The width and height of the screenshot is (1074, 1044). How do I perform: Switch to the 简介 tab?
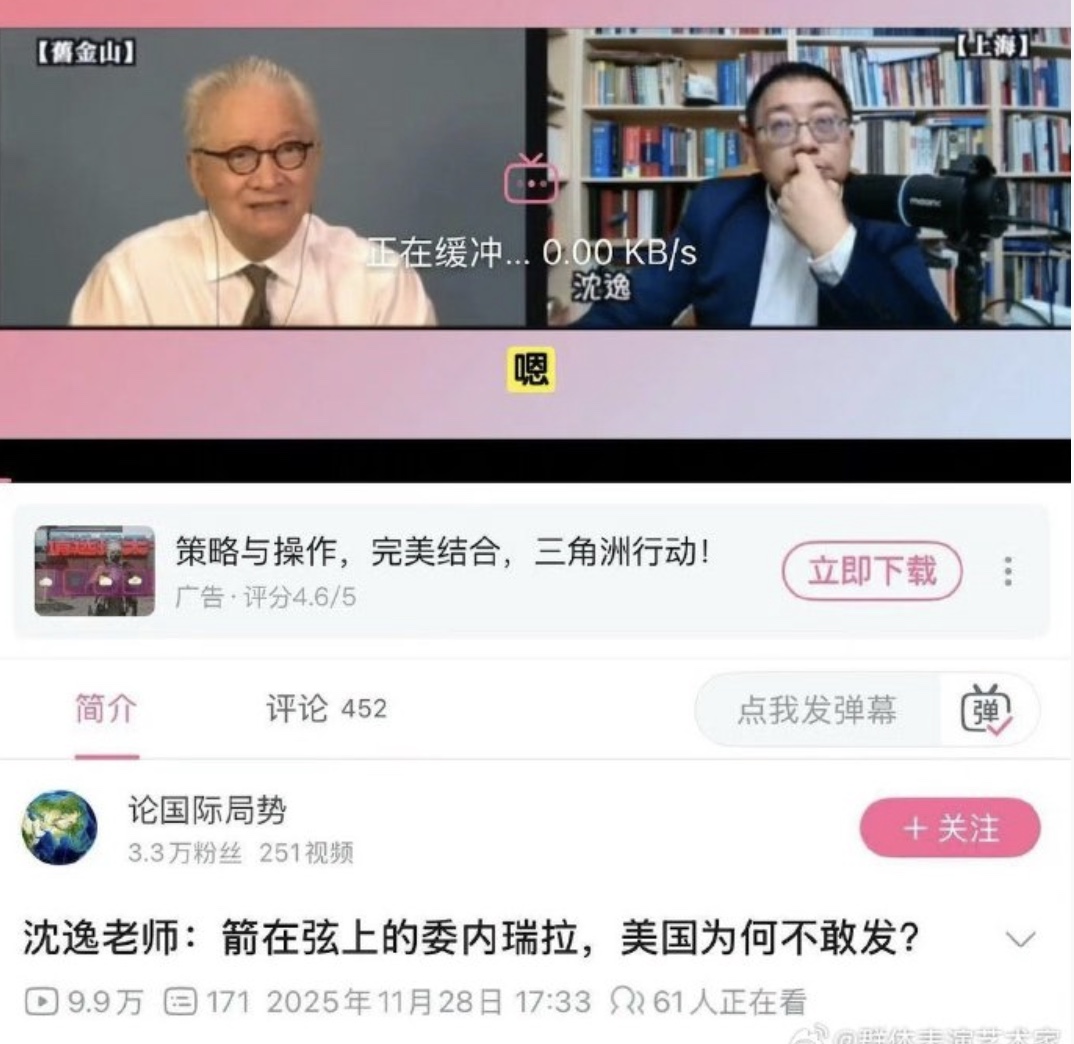tap(106, 709)
